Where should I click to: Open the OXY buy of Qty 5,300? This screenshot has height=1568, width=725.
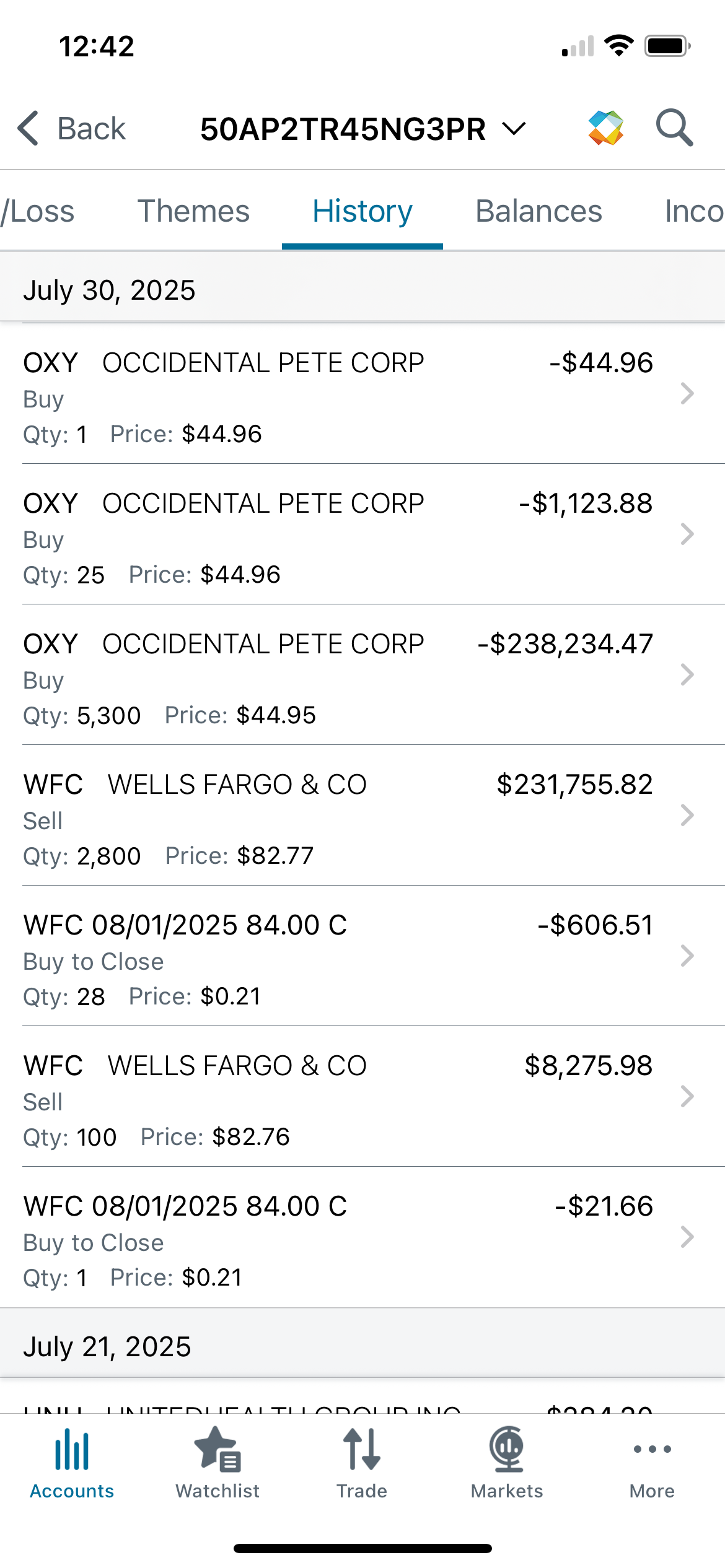[362, 675]
